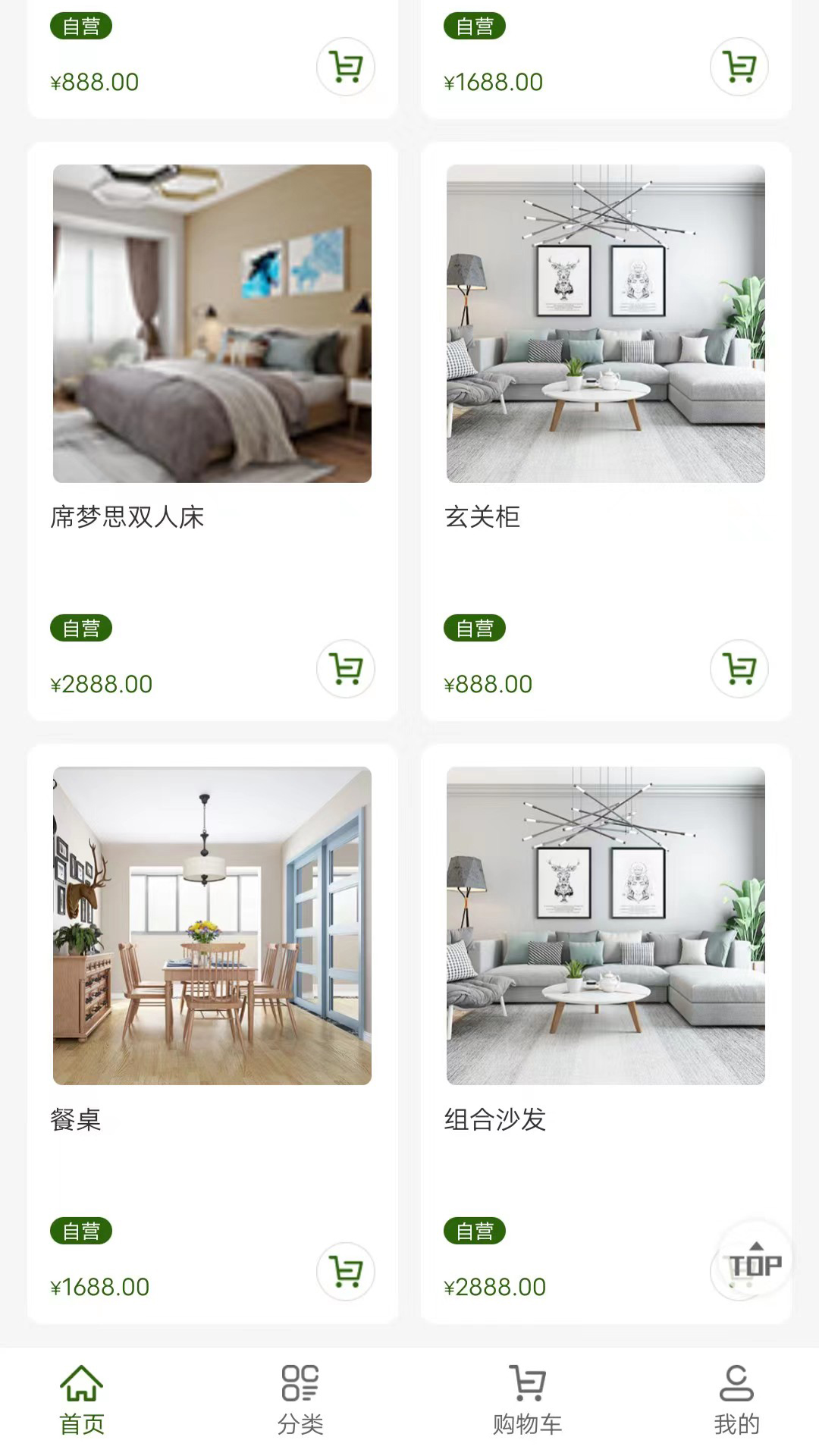Add 餐桌 to cart

pyautogui.click(x=346, y=1272)
